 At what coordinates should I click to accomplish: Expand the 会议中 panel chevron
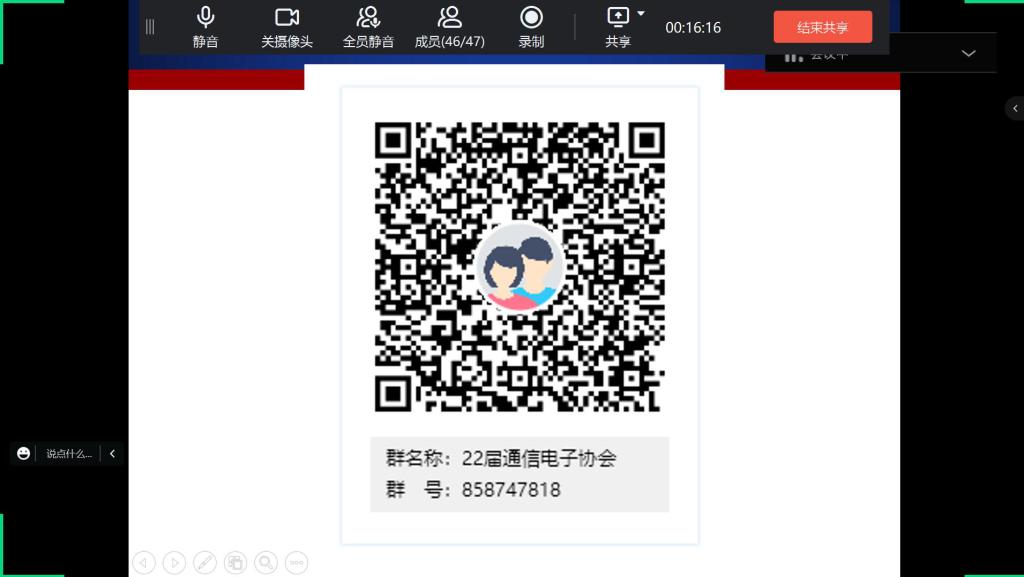pyautogui.click(x=968, y=54)
